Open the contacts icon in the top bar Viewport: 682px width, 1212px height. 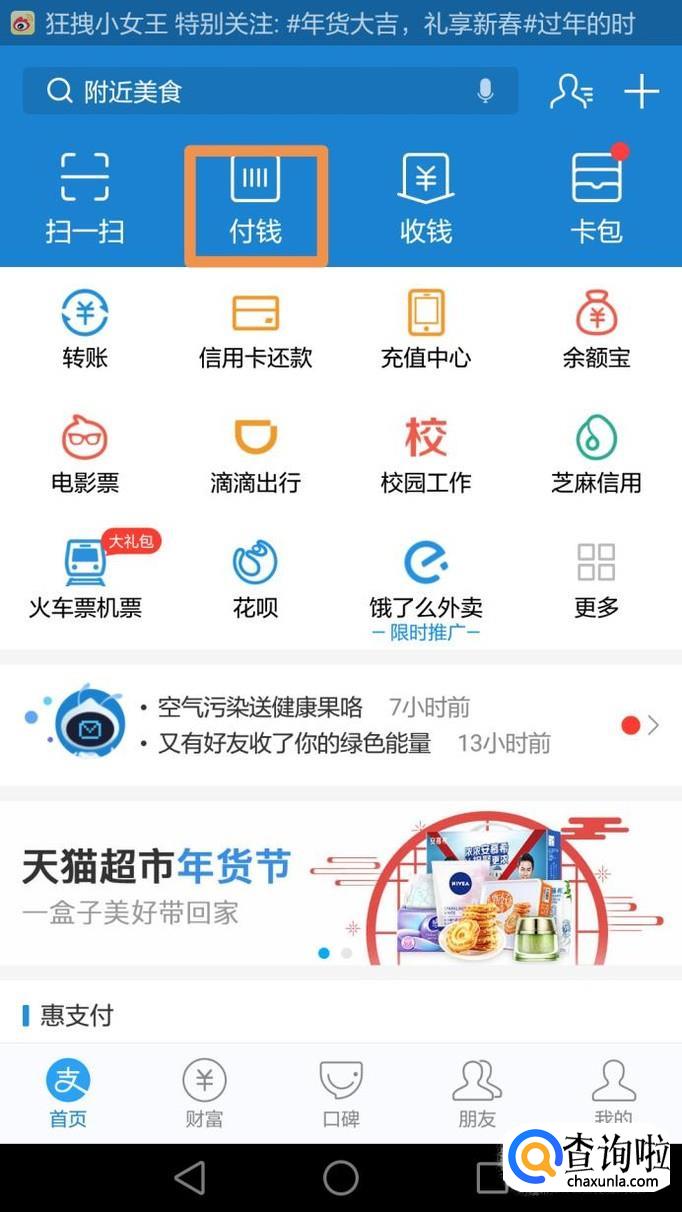coord(571,92)
